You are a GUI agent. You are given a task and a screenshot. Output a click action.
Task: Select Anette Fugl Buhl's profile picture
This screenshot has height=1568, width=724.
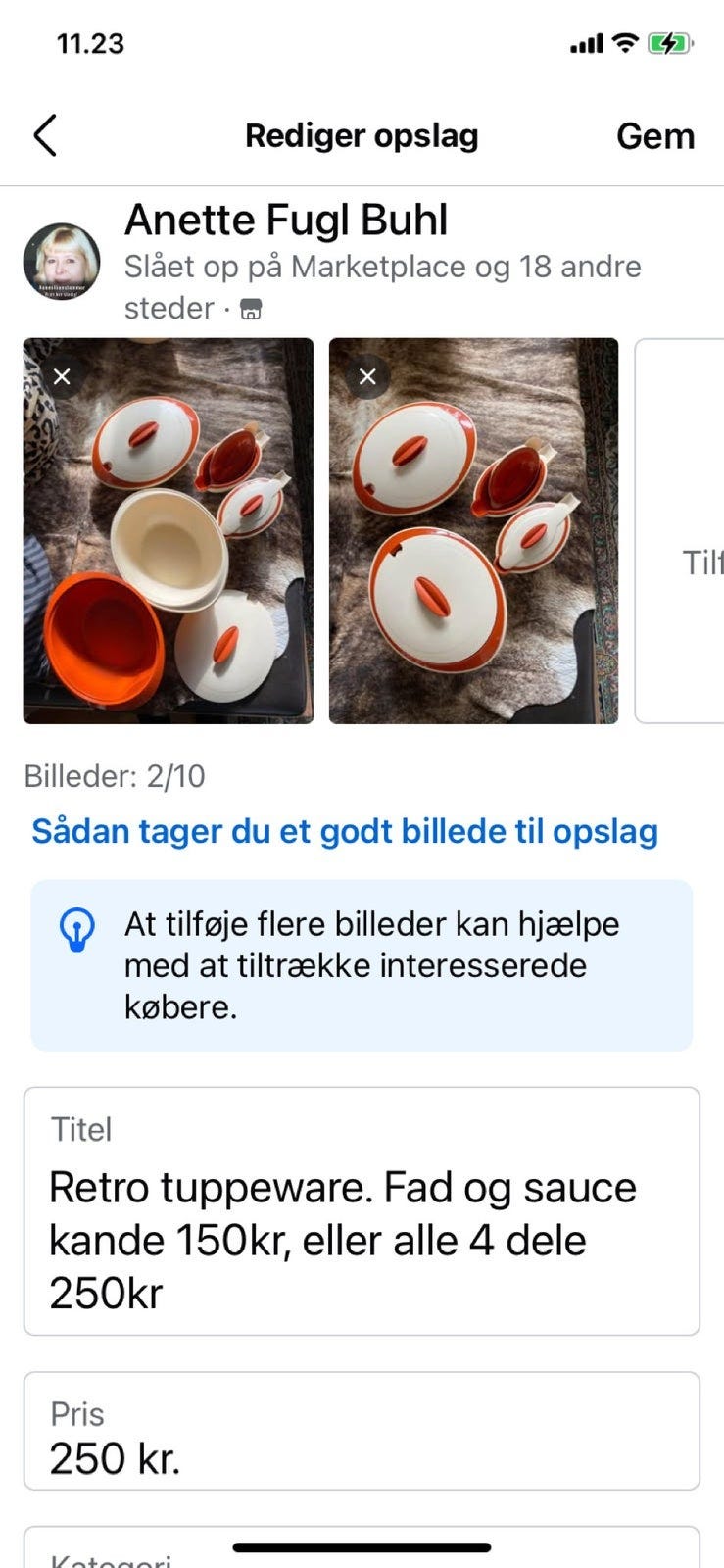tap(63, 263)
